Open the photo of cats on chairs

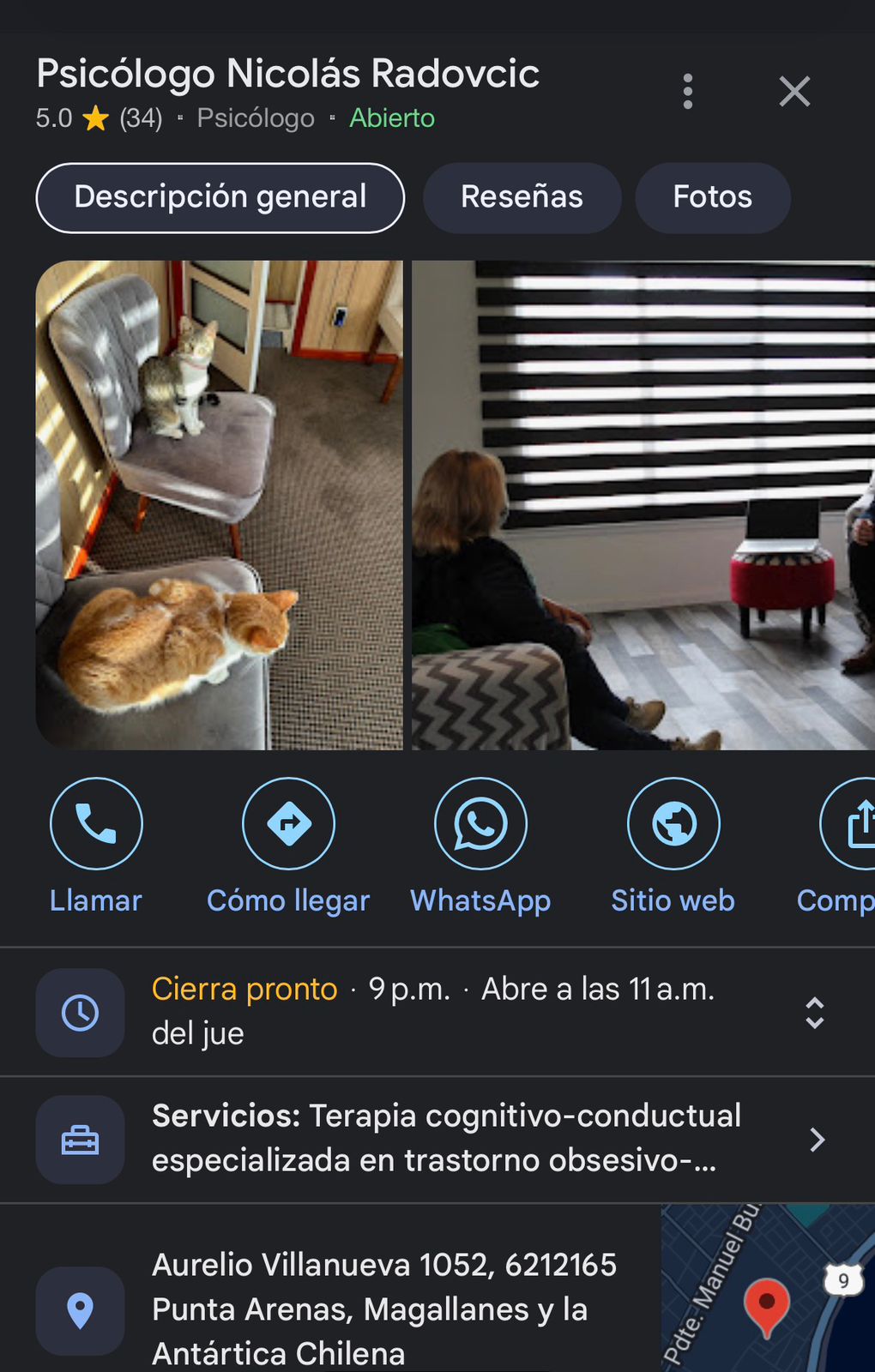(219, 505)
